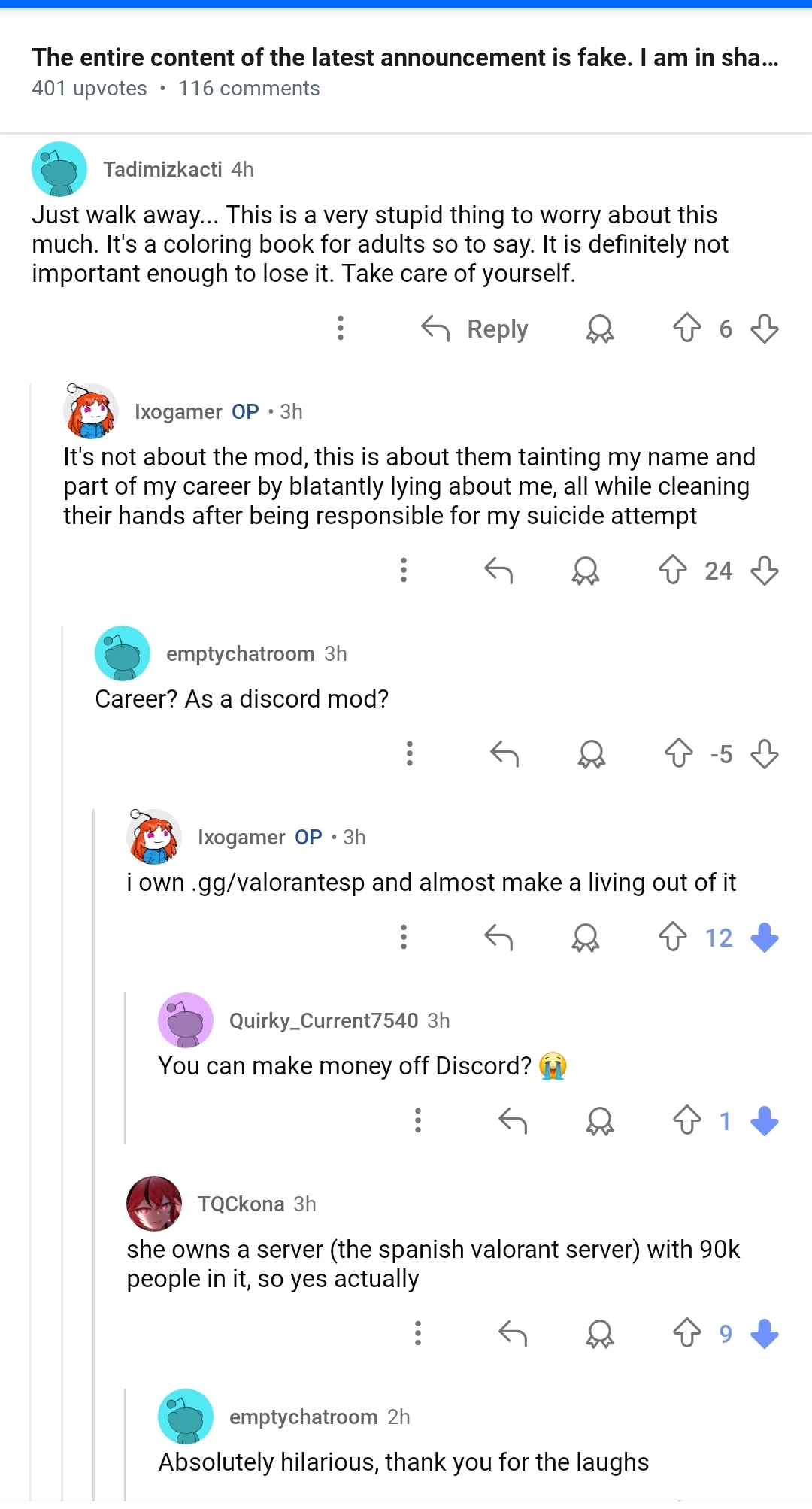The height and width of the screenshot is (1509, 812).
Task: Remove downvote on Ixogamer's valorantesp comment
Action: [x=765, y=938]
